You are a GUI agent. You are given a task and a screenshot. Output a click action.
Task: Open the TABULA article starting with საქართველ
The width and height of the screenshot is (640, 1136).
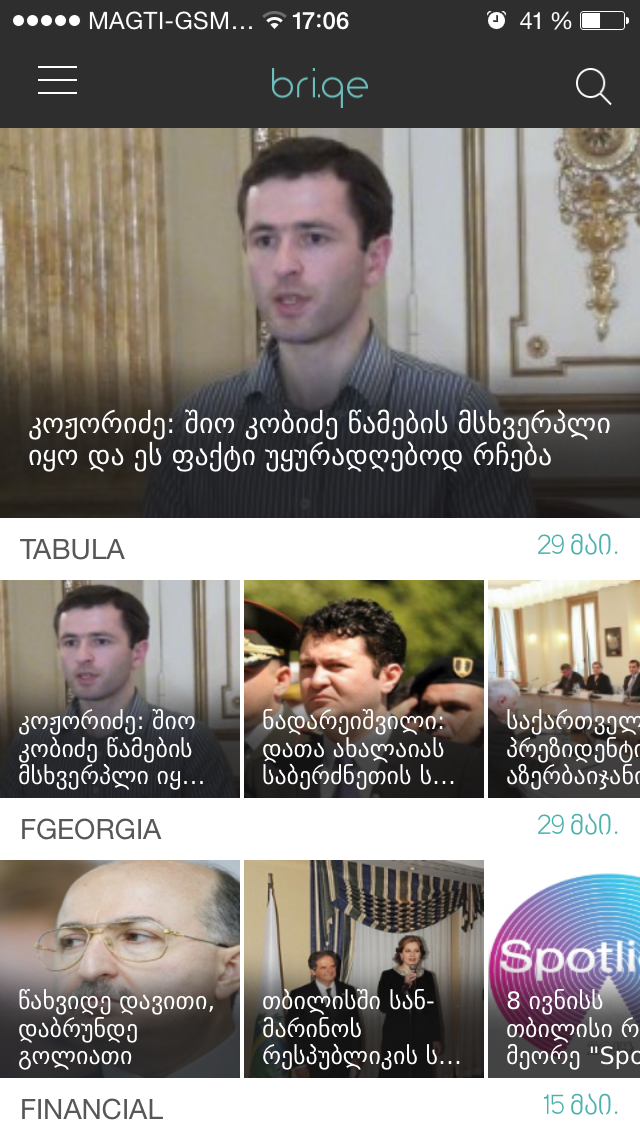tap(564, 689)
